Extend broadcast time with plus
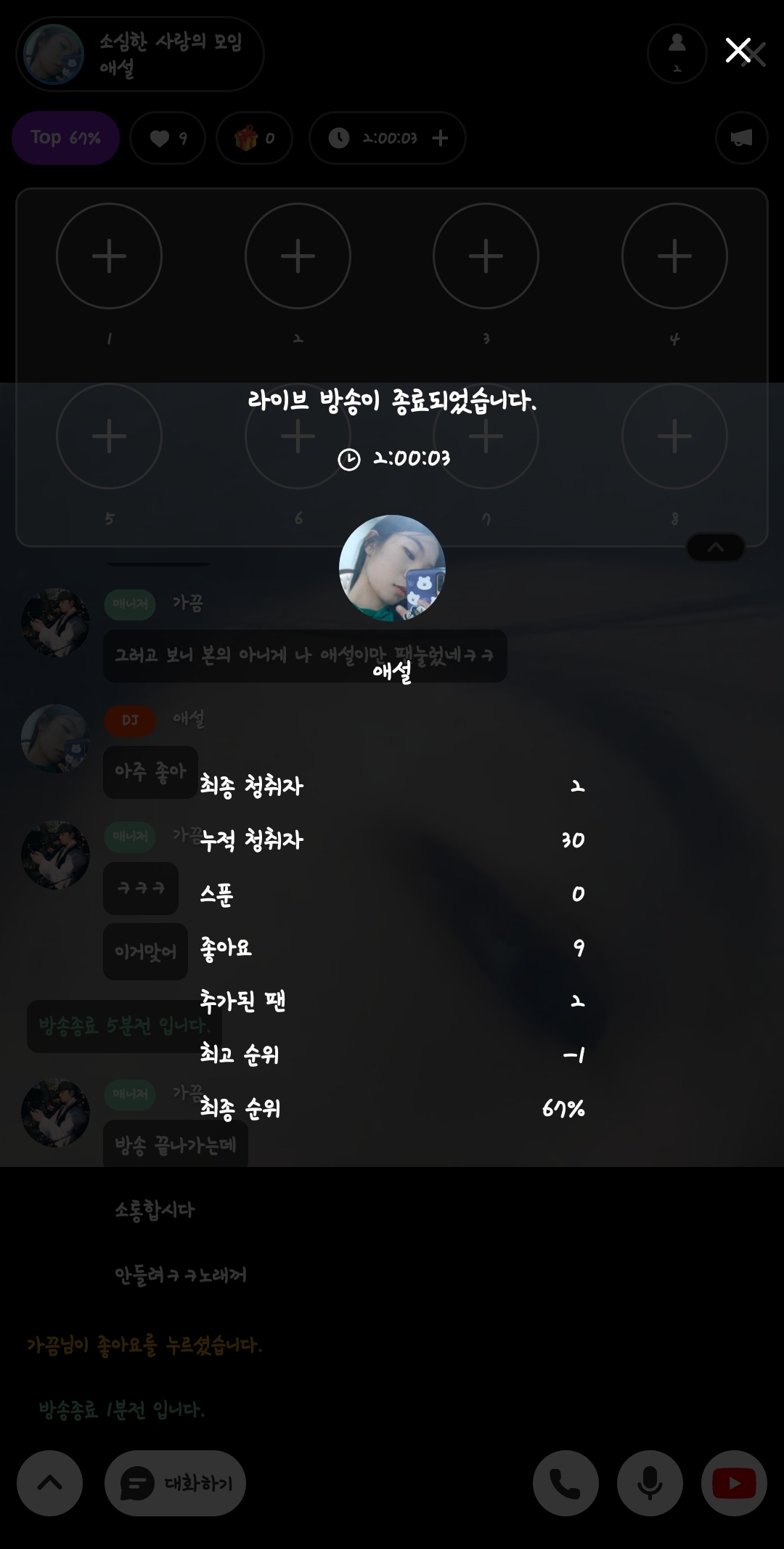This screenshot has height=1549, width=784. tap(440, 138)
